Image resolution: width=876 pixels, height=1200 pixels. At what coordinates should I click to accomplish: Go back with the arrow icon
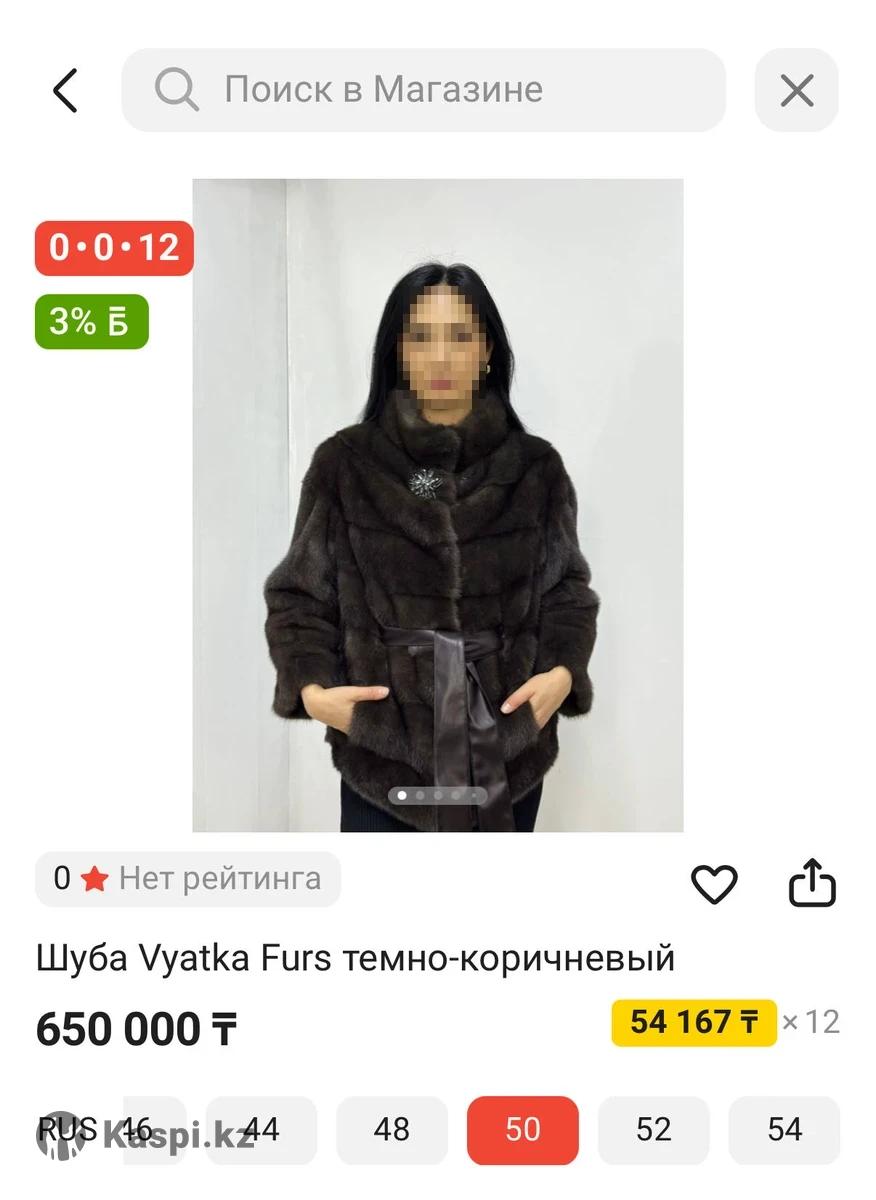click(x=65, y=91)
